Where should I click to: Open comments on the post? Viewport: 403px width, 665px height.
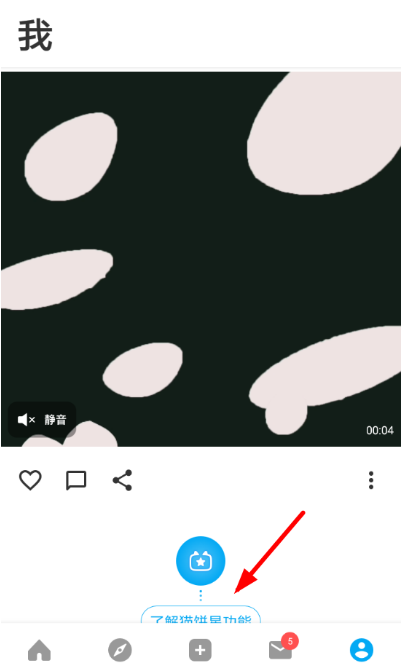point(76,481)
